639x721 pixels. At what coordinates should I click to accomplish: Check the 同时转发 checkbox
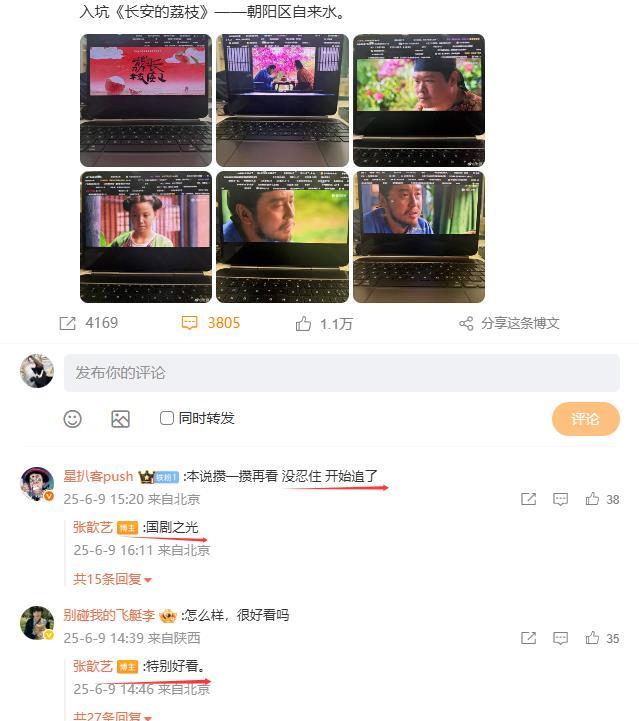point(167,418)
